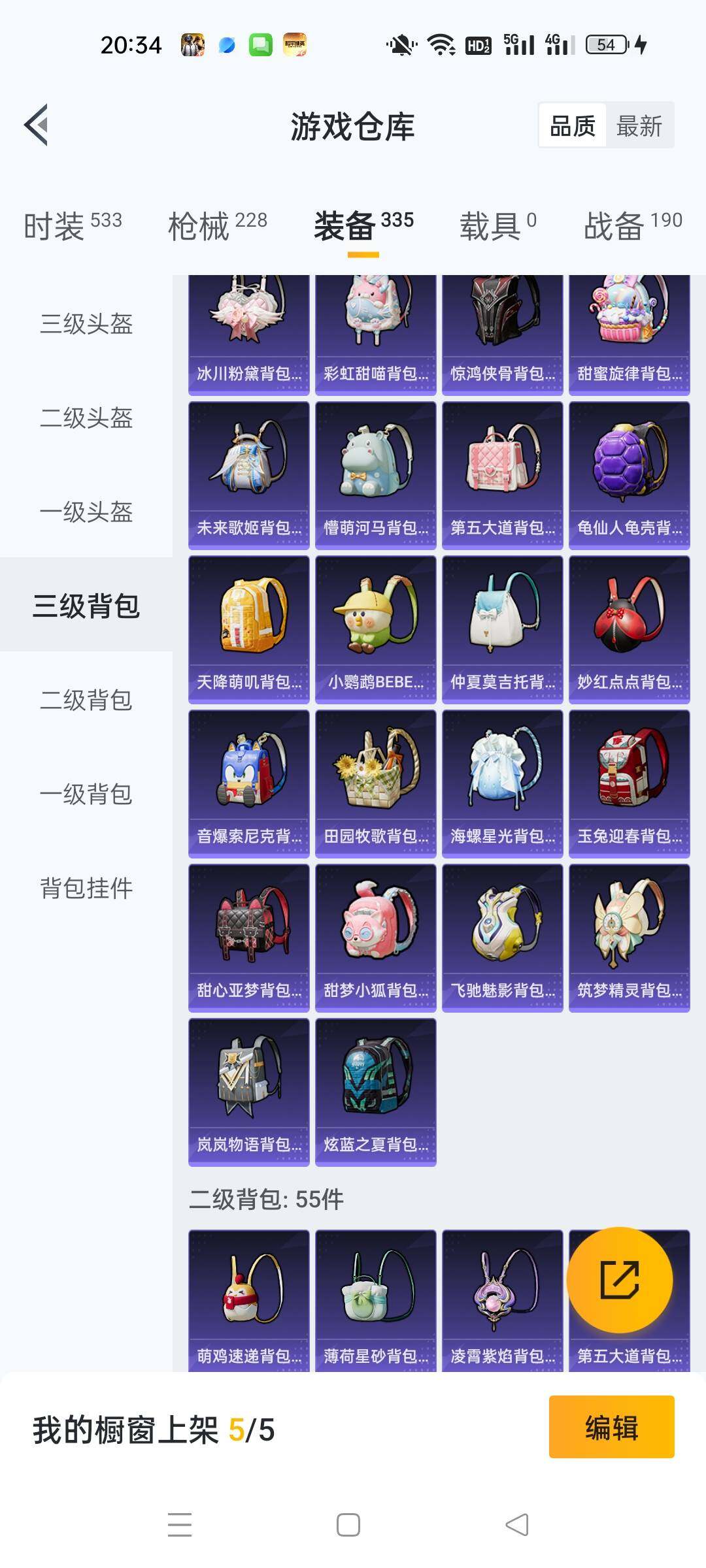Enable sorting by 品质

click(x=572, y=124)
